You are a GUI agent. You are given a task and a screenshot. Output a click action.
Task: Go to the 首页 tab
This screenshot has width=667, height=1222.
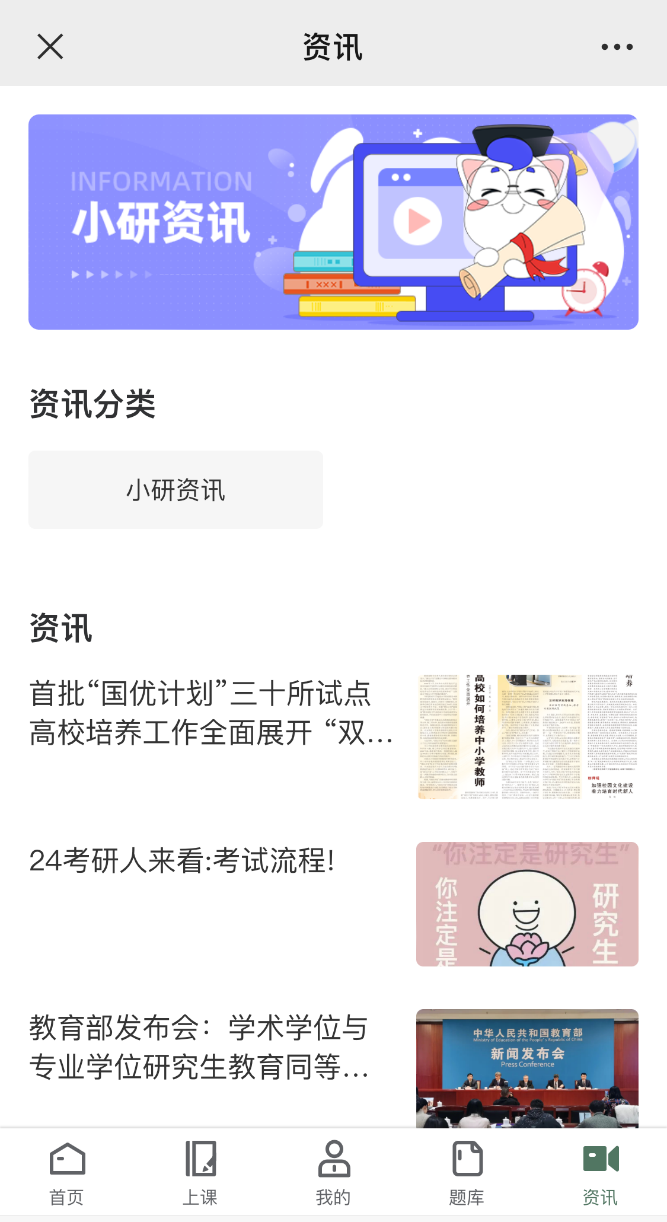(67, 1174)
